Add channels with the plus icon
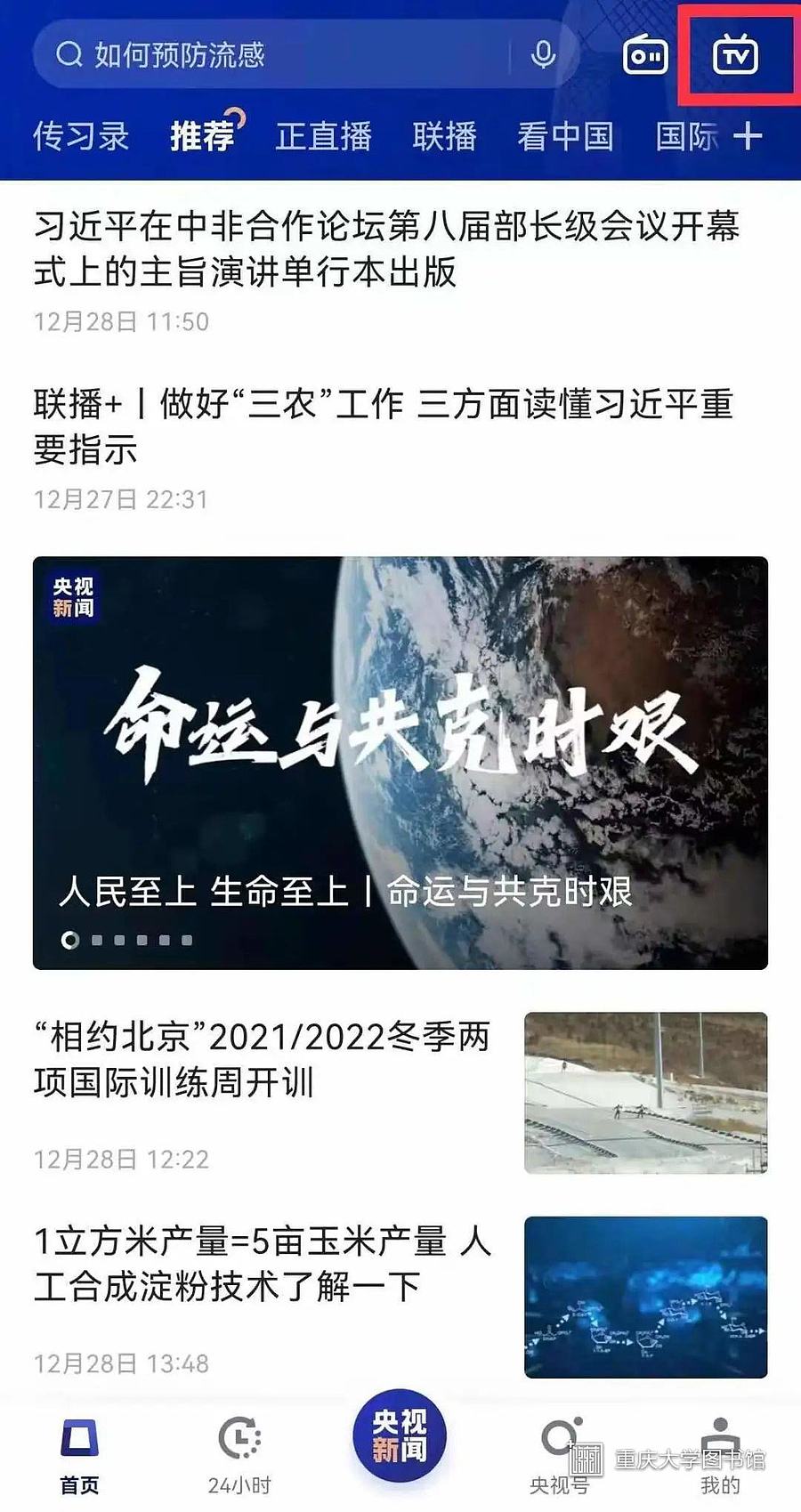Viewport: 801px width, 1512px height. click(x=748, y=136)
